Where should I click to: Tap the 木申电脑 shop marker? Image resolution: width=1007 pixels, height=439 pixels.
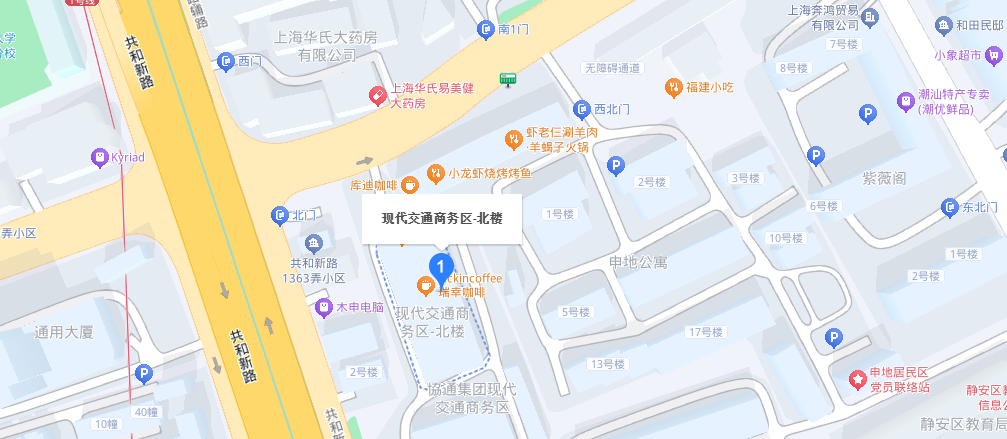coord(323,307)
